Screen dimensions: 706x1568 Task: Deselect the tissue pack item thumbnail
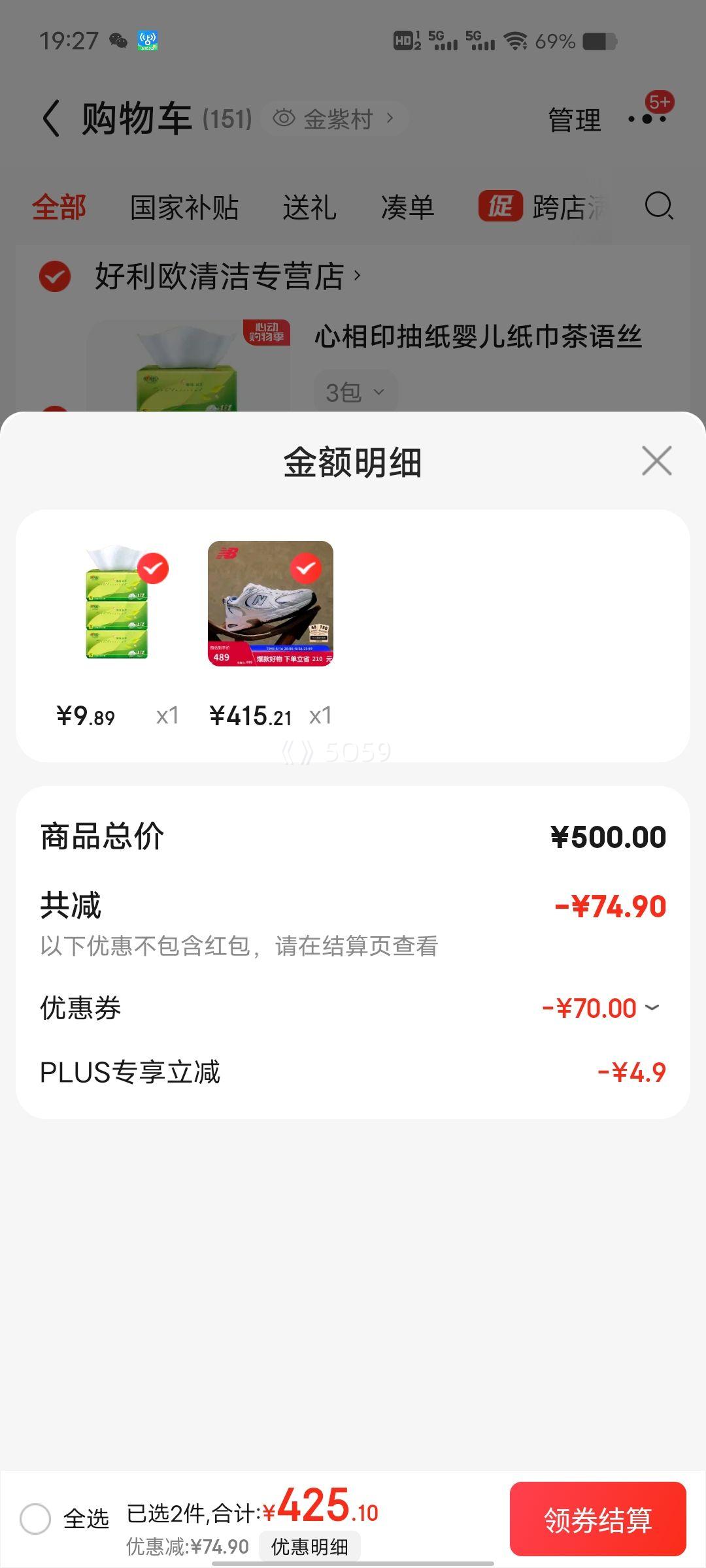pos(153,569)
